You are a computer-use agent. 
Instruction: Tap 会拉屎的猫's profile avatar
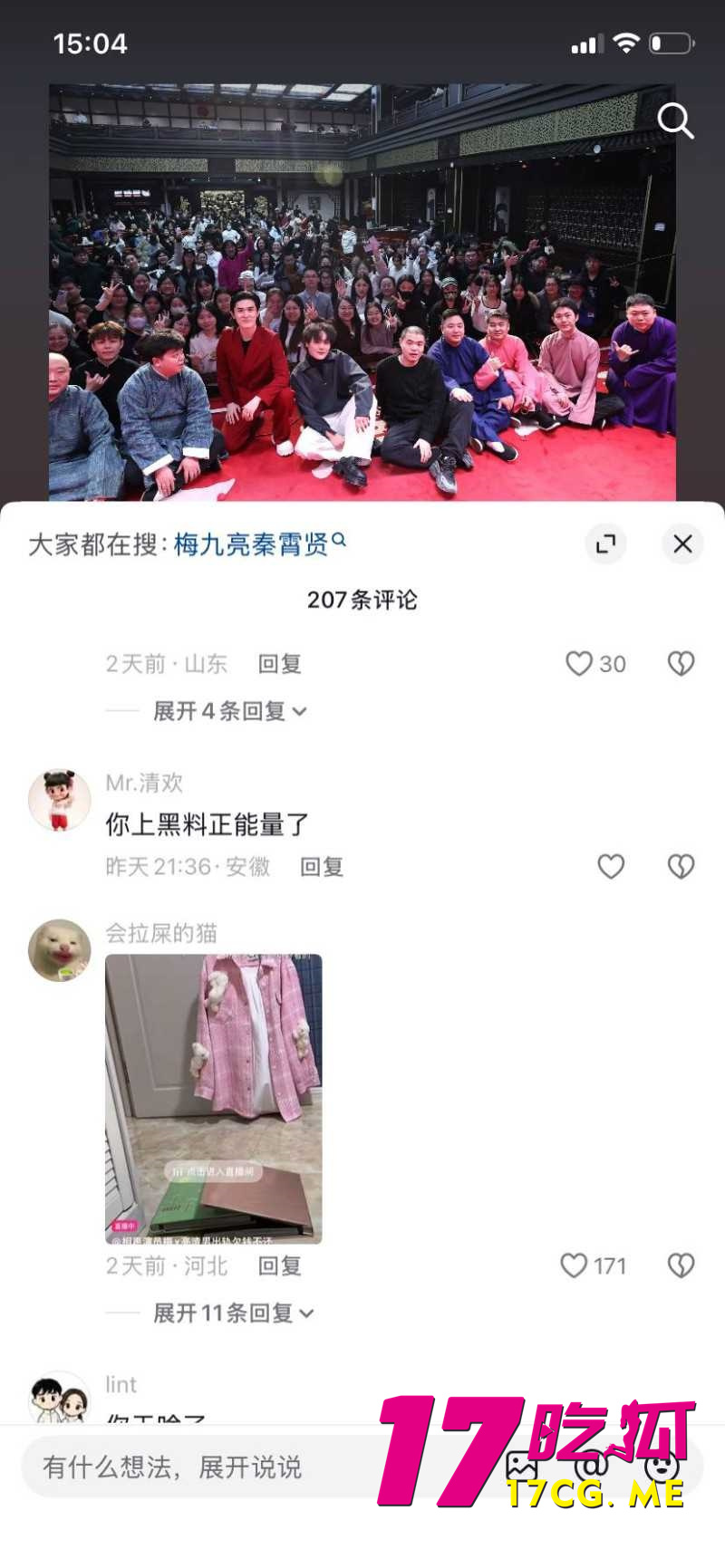pos(60,948)
